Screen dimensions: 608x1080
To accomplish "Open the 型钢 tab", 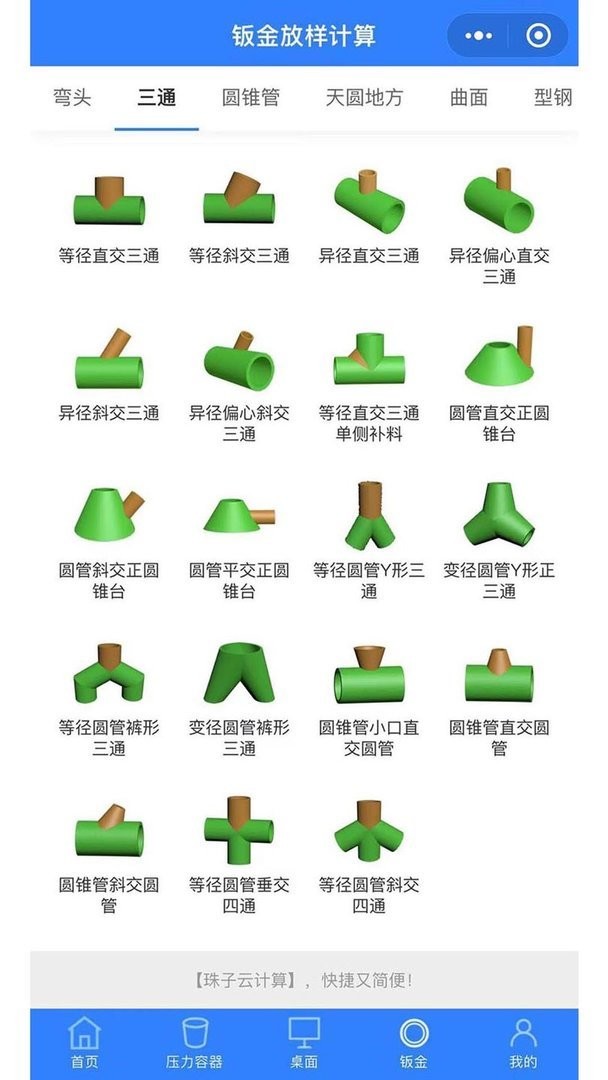I will click(553, 98).
